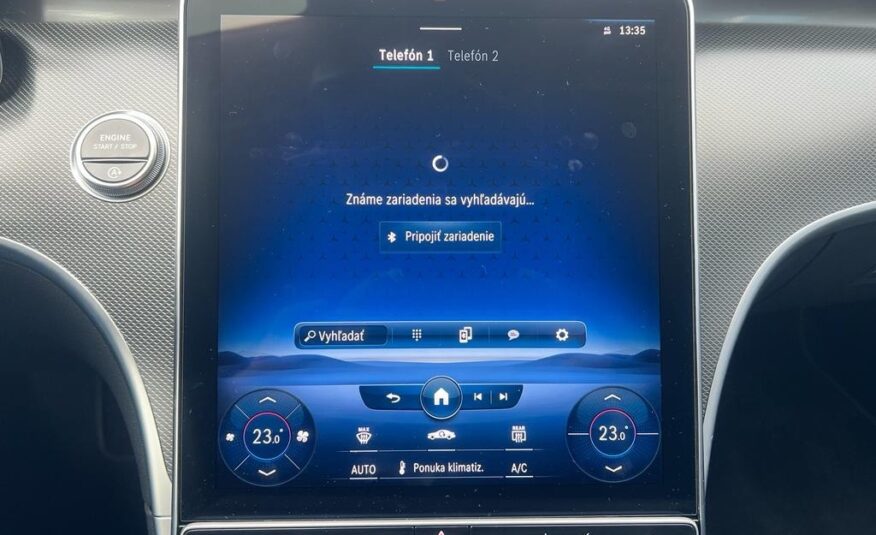
Task: Open the dial keypad icon
Action: [x=417, y=335]
